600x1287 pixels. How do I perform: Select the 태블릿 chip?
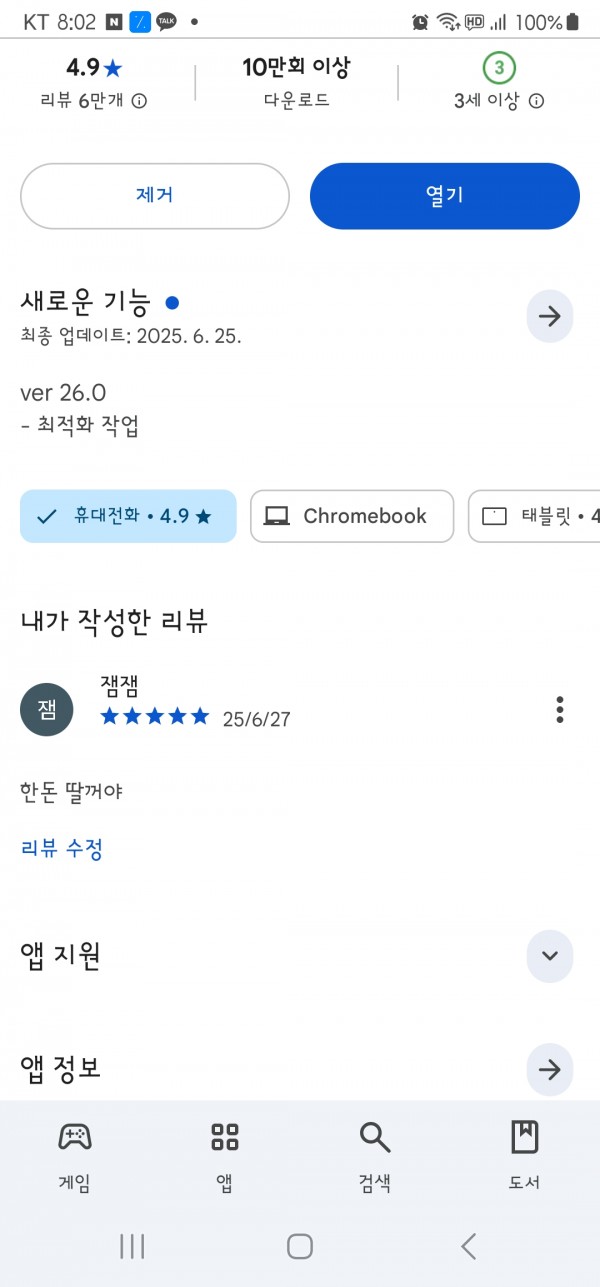tap(535, 516)
